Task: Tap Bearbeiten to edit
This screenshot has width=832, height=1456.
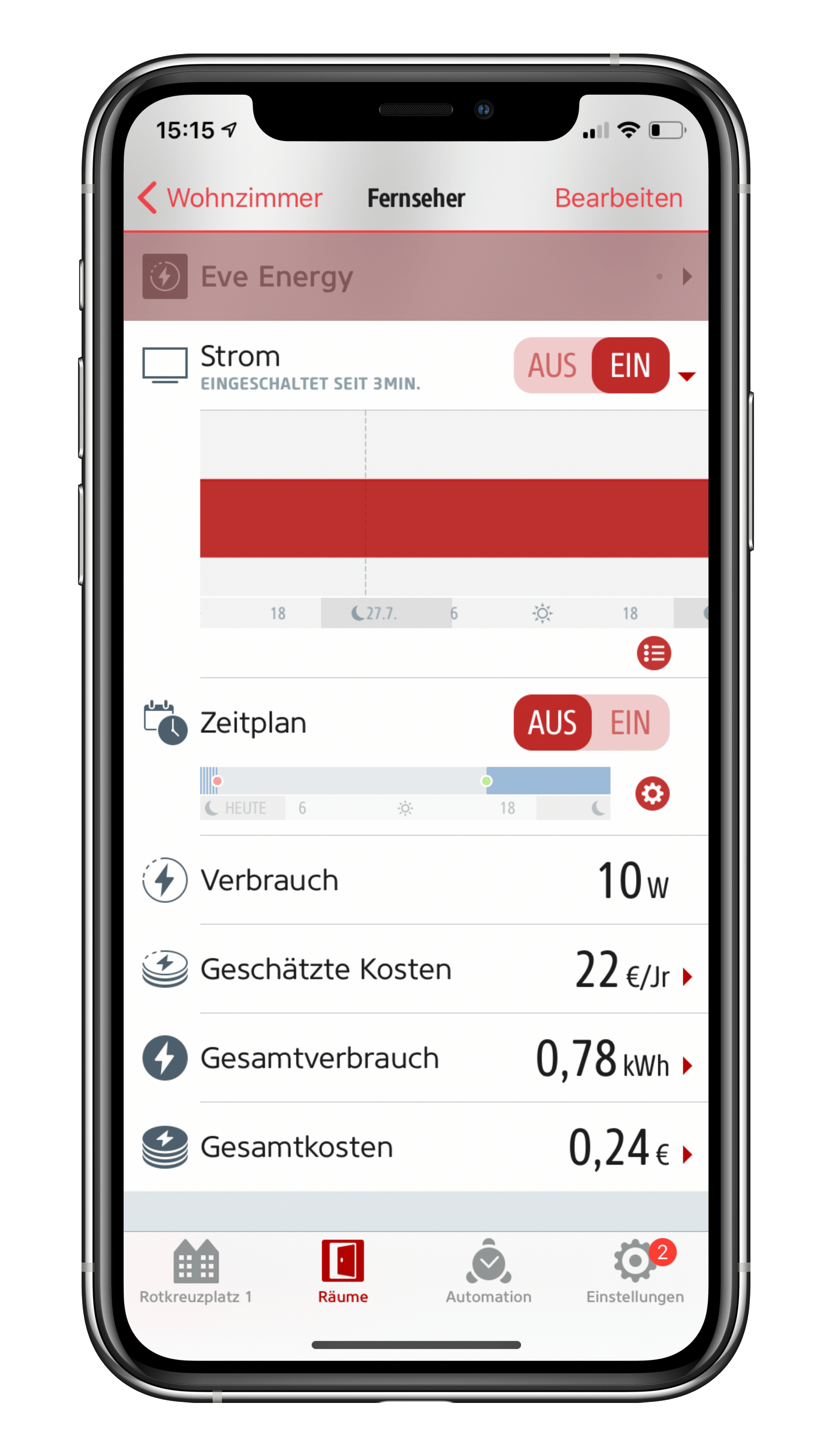Action: click(x=618, y=198)
